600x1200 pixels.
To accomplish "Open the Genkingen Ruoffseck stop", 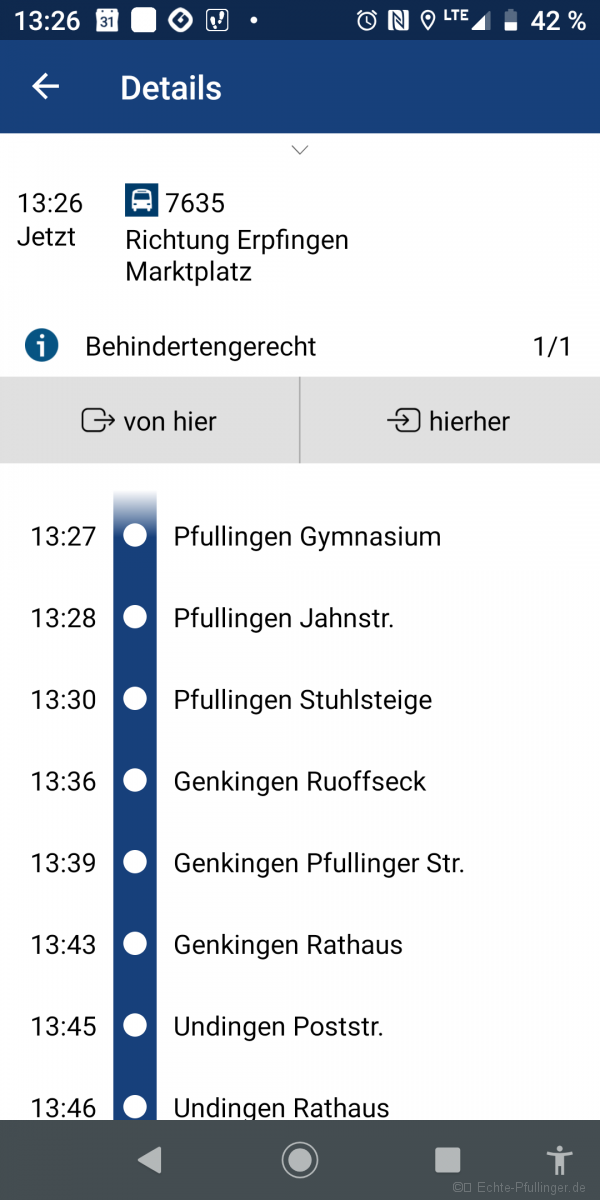I will pos(299,781).
